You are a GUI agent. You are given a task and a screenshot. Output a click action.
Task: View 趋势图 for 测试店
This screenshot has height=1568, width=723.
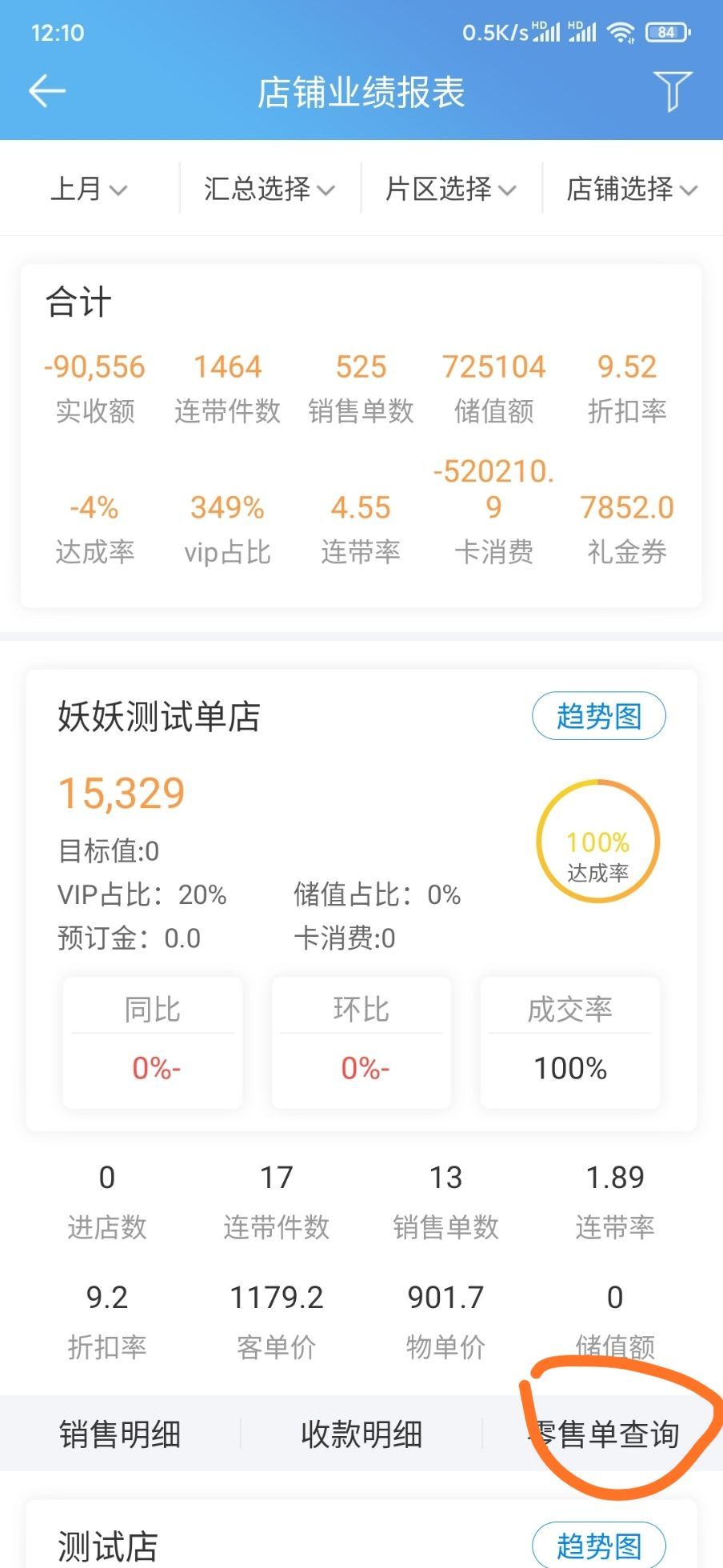598,1546
